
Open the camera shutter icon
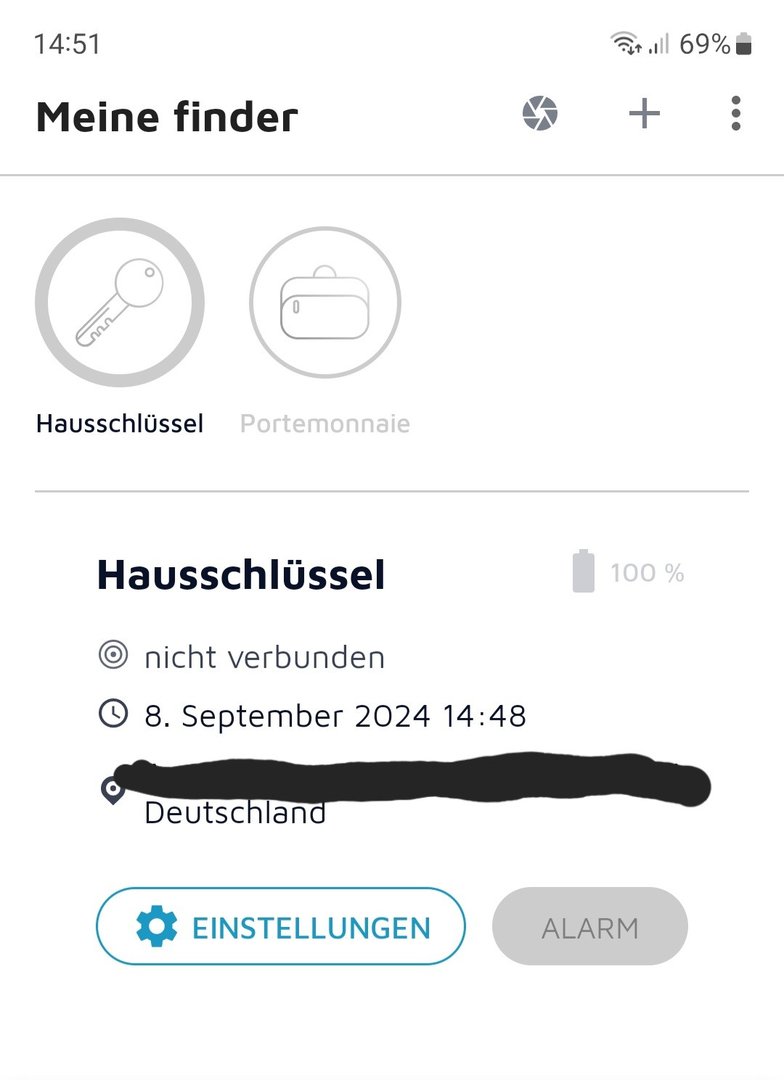(540, 114)
